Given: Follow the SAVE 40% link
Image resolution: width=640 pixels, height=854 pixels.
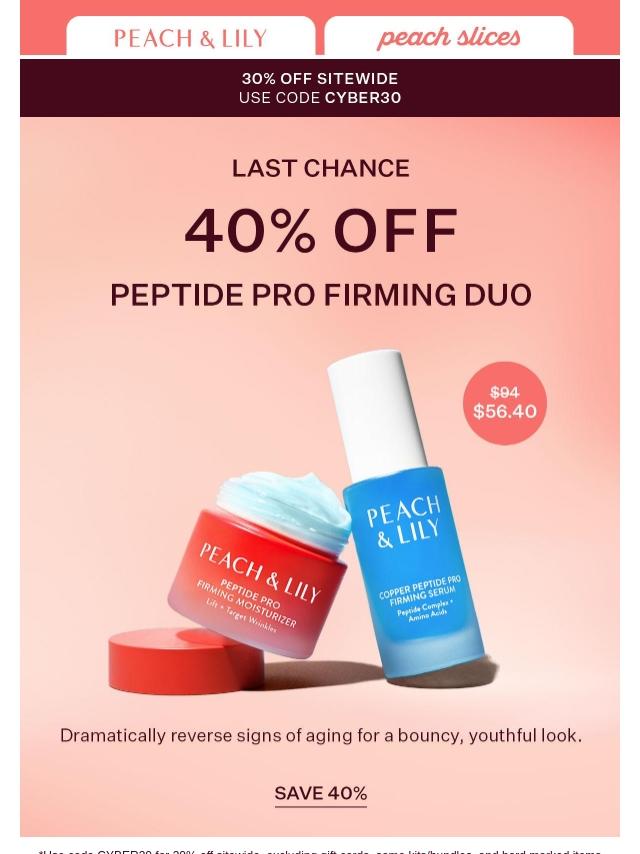Looking at the screenshot, I should [320, 793].
